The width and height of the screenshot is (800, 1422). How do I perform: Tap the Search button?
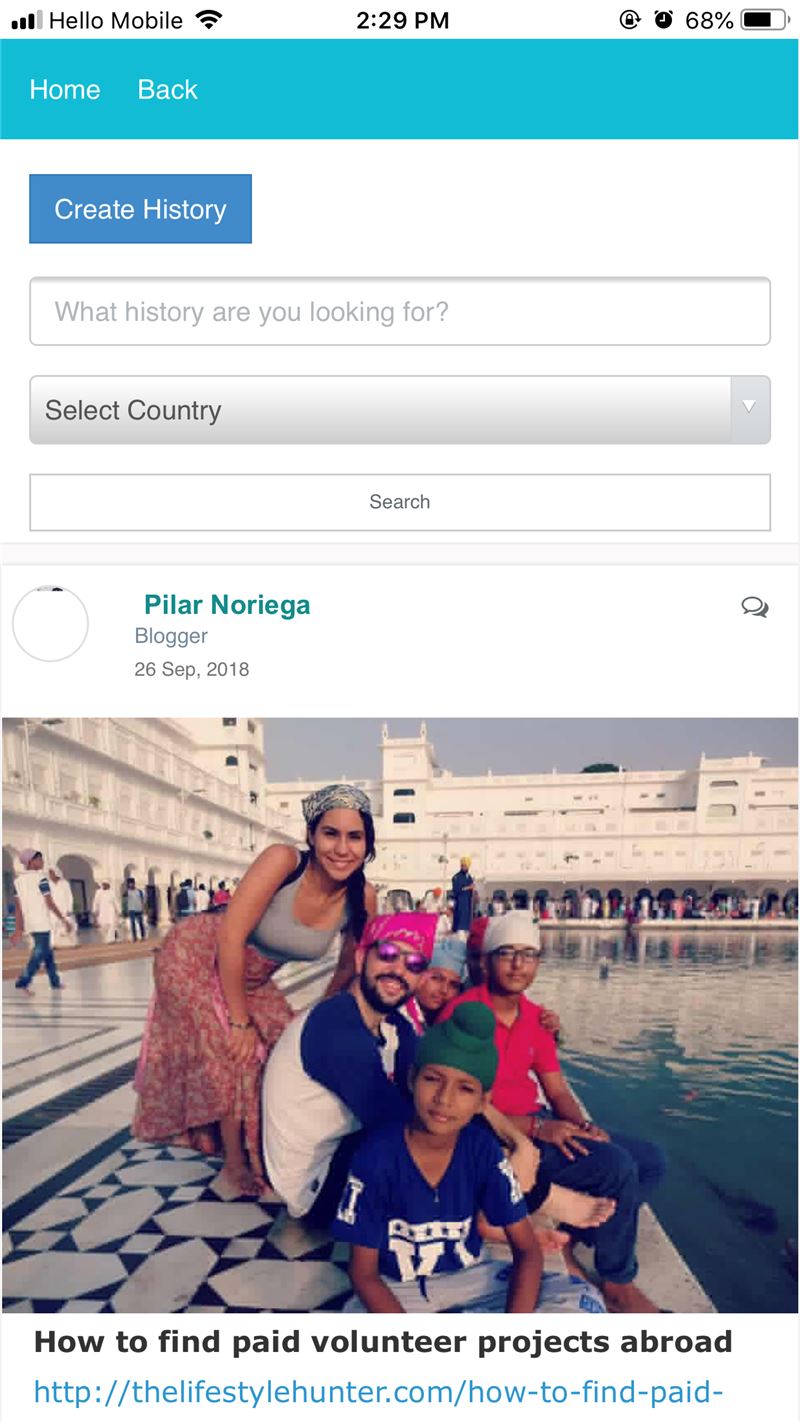tap(400, 502)
